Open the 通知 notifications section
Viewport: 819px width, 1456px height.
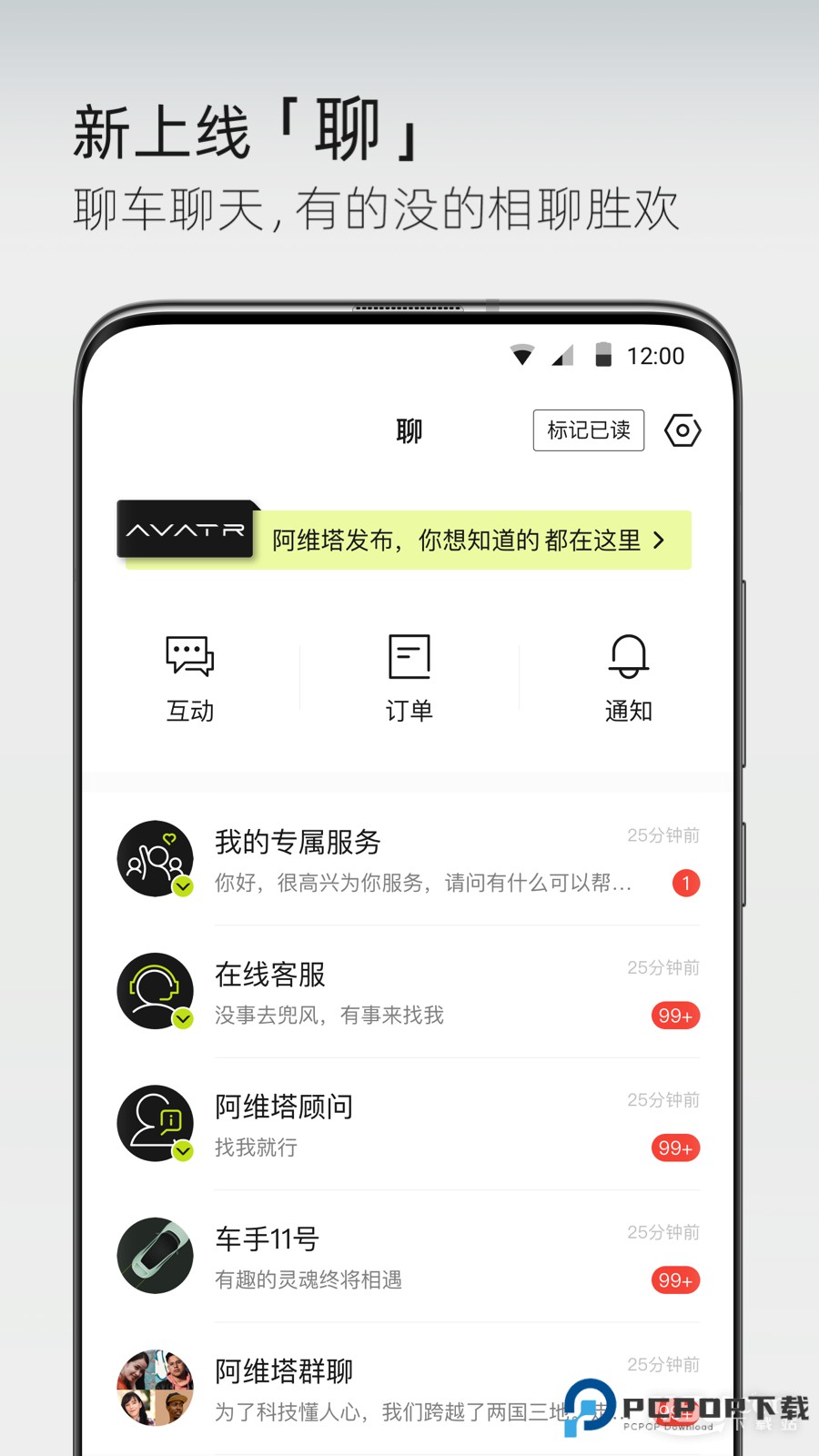click(x=628, y=678)
